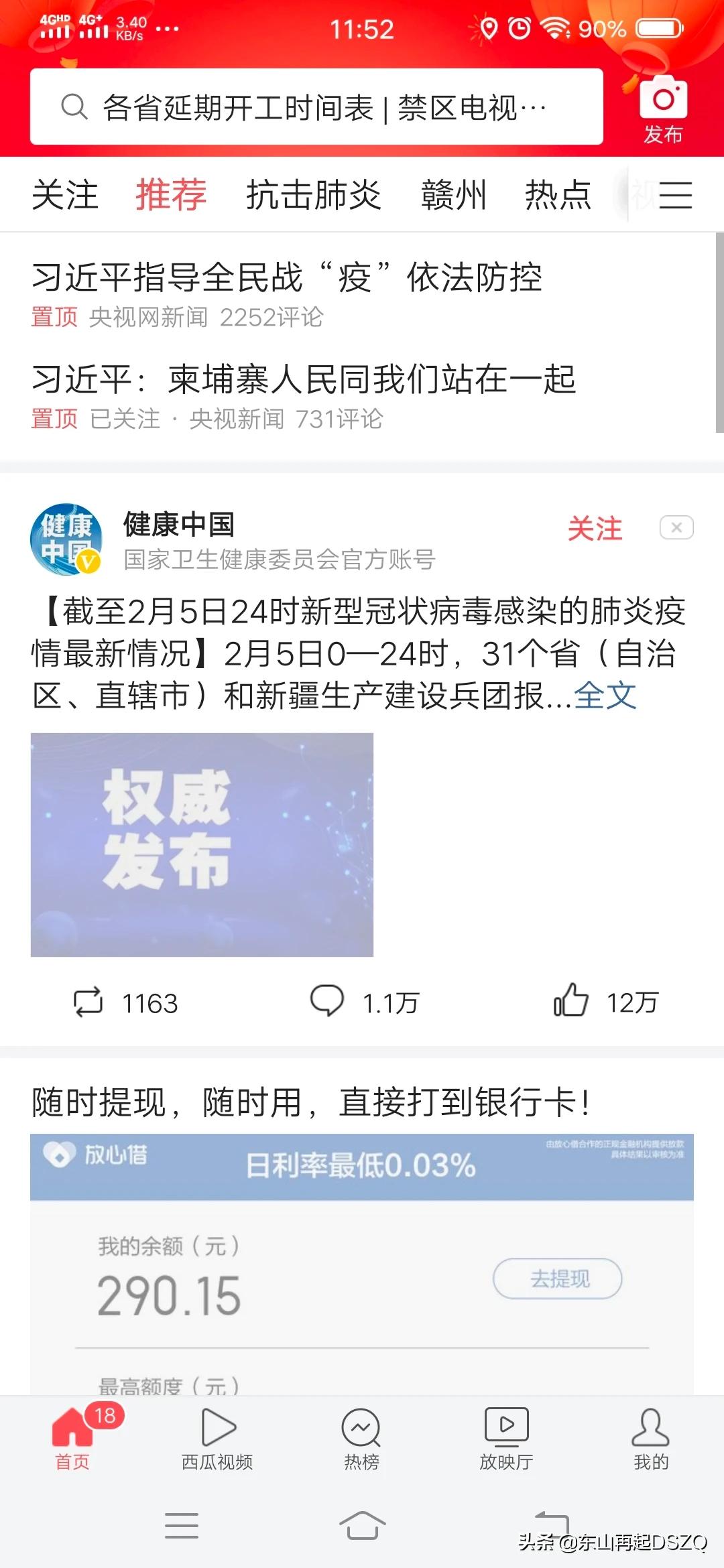Switch to the 抗击肺炎 tab
The image size is (724, 1568).
click(x=313, y=195)
